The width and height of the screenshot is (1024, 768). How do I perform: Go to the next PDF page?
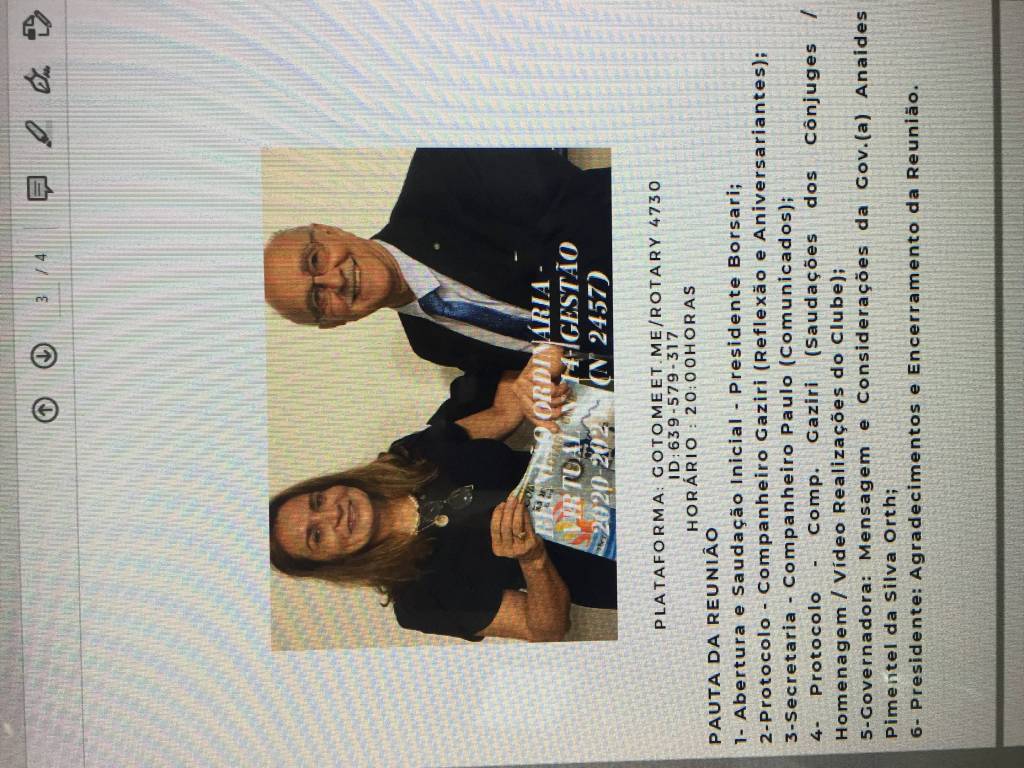click(x=44, y=355)
